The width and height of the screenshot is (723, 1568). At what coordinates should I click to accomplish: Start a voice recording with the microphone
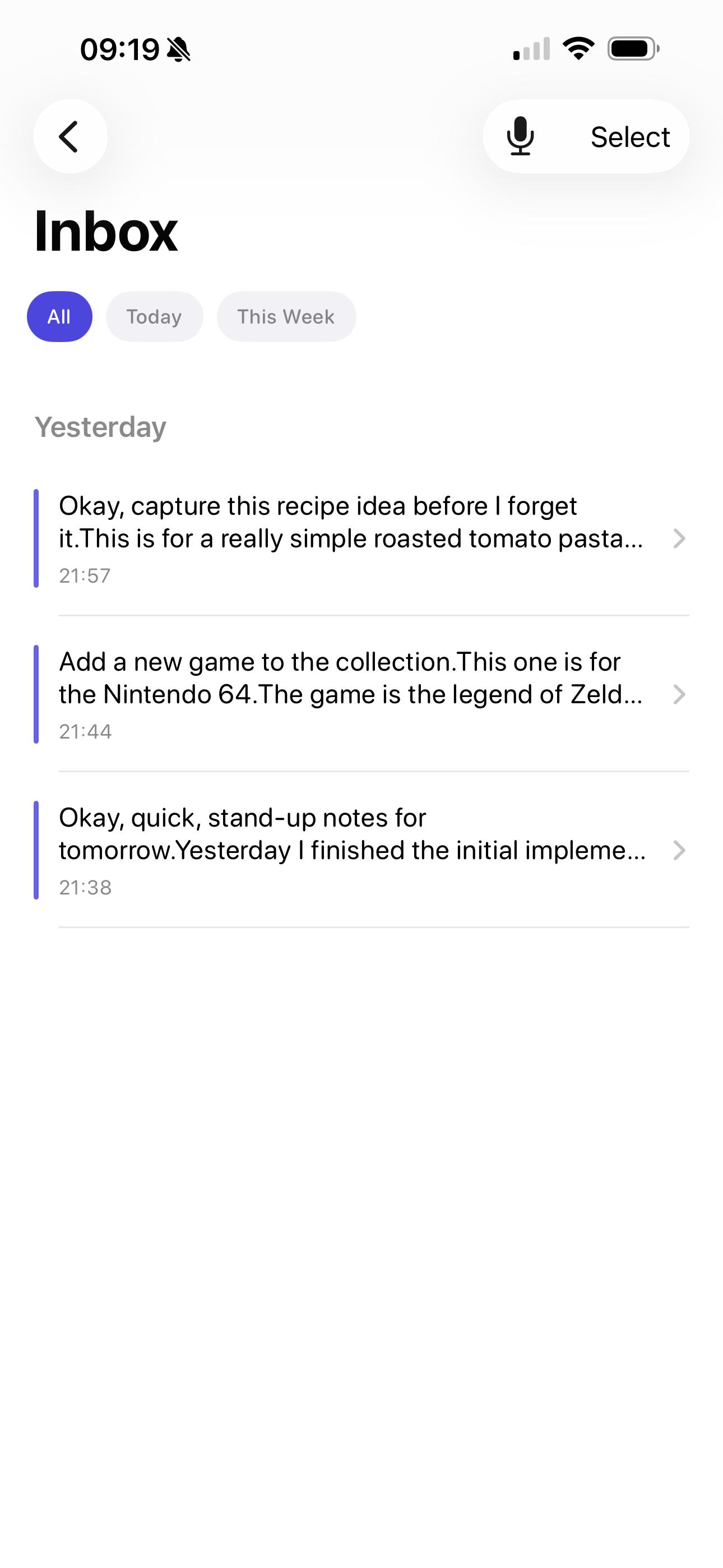point(520,136)
